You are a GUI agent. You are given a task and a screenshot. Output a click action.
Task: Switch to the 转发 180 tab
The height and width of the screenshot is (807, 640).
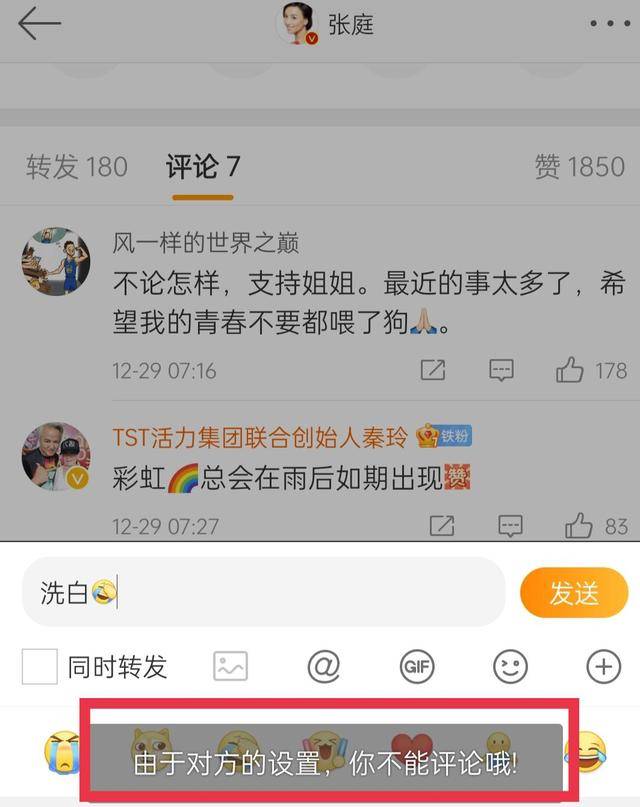pos(77,167)
